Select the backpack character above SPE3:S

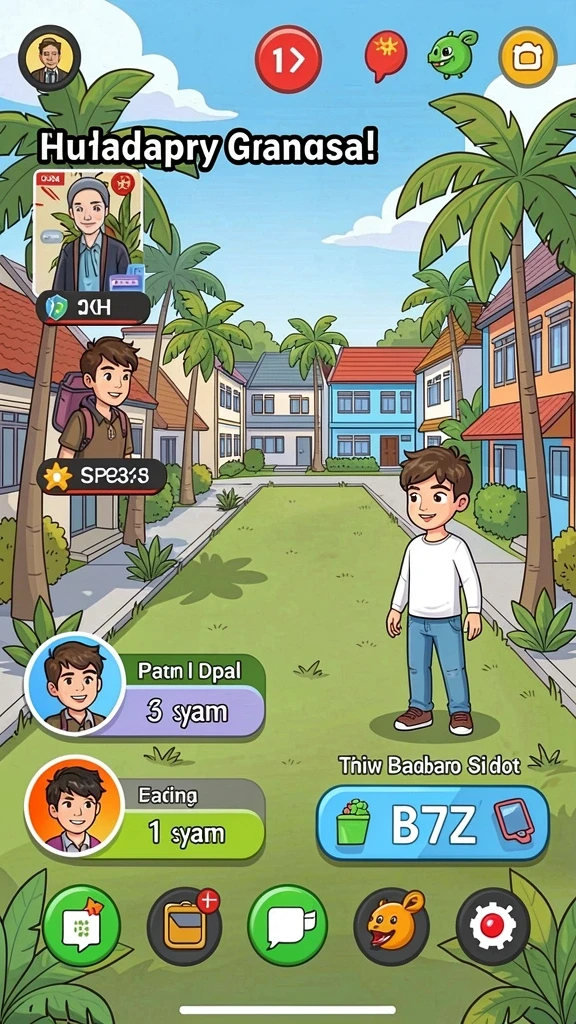pyautogui.click(x=99, y=398)
